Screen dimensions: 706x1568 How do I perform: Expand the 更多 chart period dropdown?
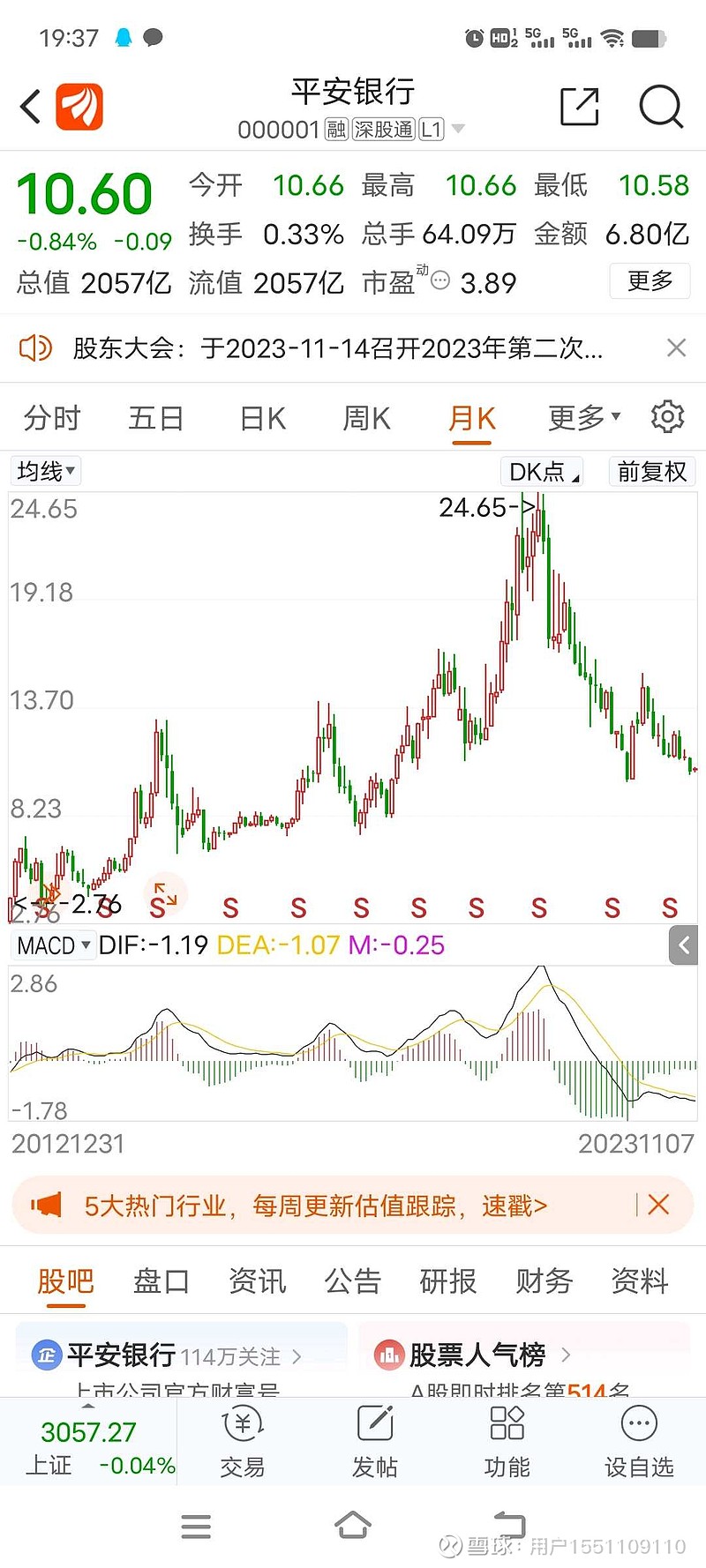[x=578, y=418]
